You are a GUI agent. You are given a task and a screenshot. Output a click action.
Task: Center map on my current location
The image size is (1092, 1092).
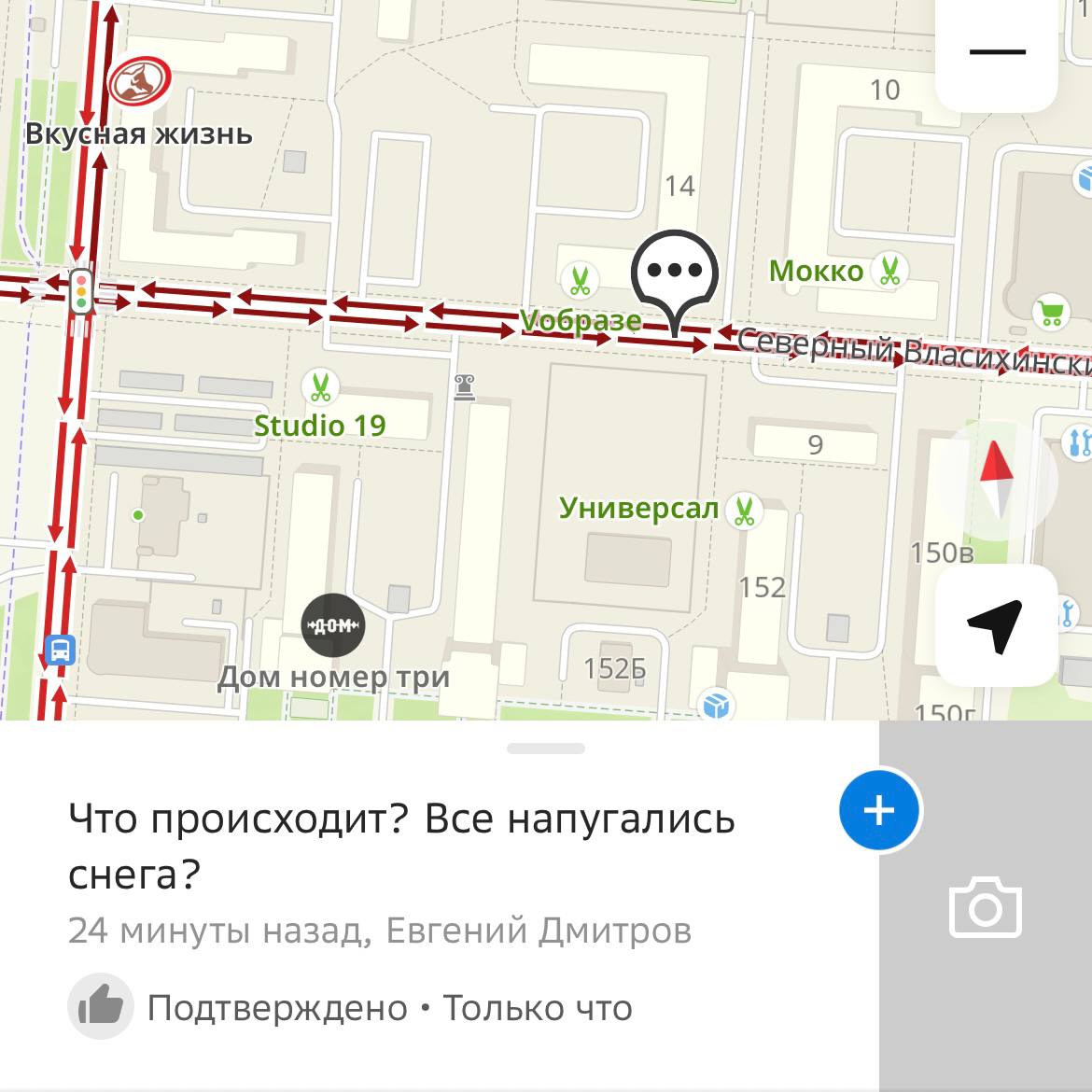pyautogui.click(x=996, y=624)
